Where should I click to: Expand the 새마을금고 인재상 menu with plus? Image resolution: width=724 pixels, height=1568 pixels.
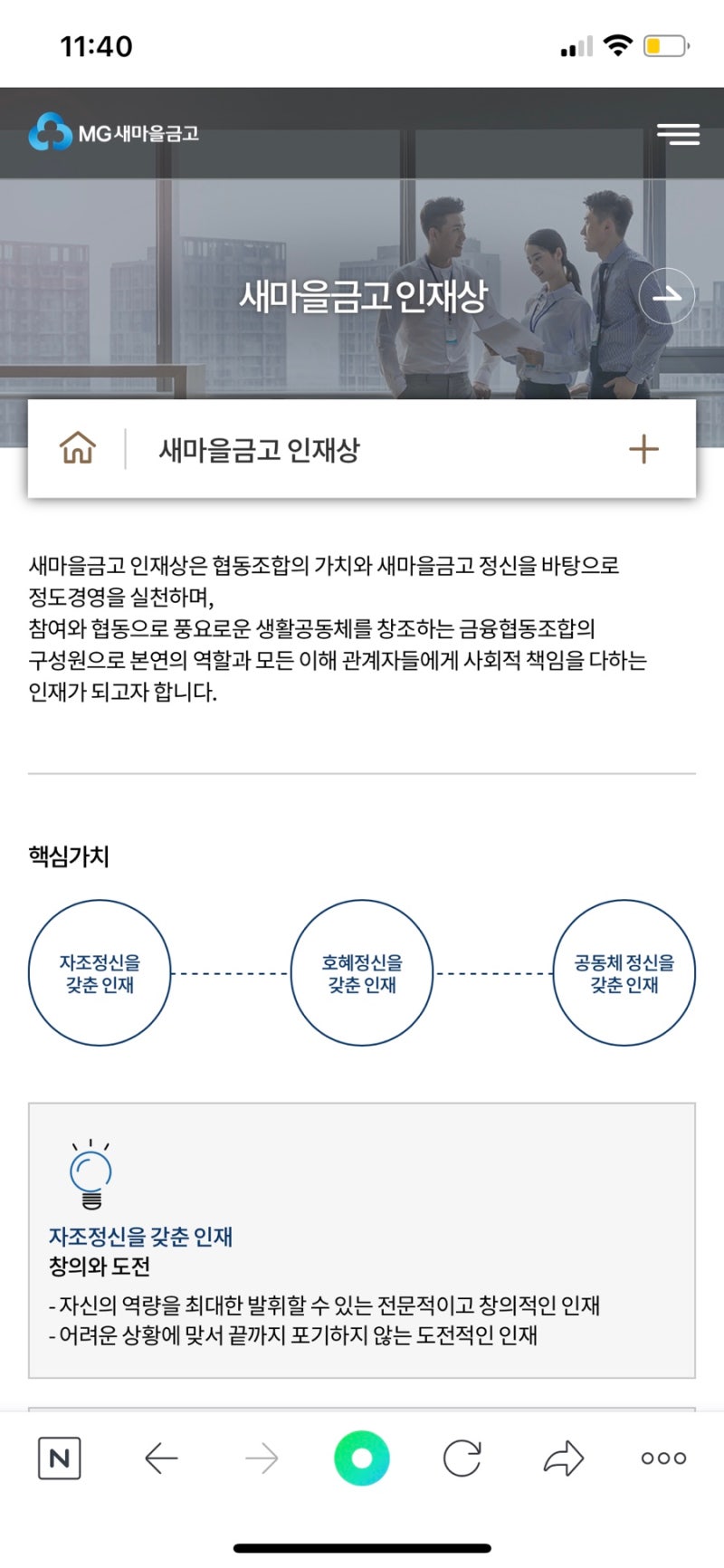click(643, 449)
